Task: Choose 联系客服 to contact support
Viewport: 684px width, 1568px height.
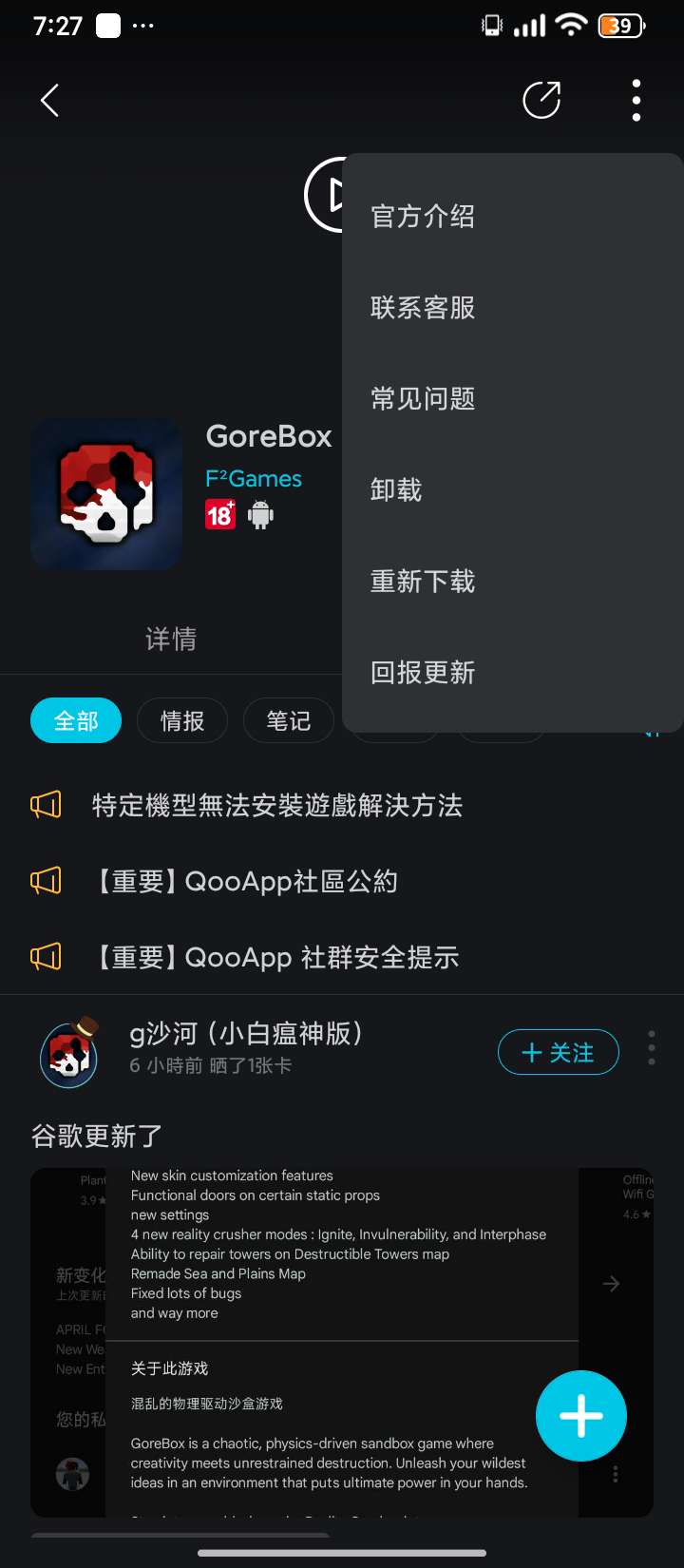Action: coord(423,308)
